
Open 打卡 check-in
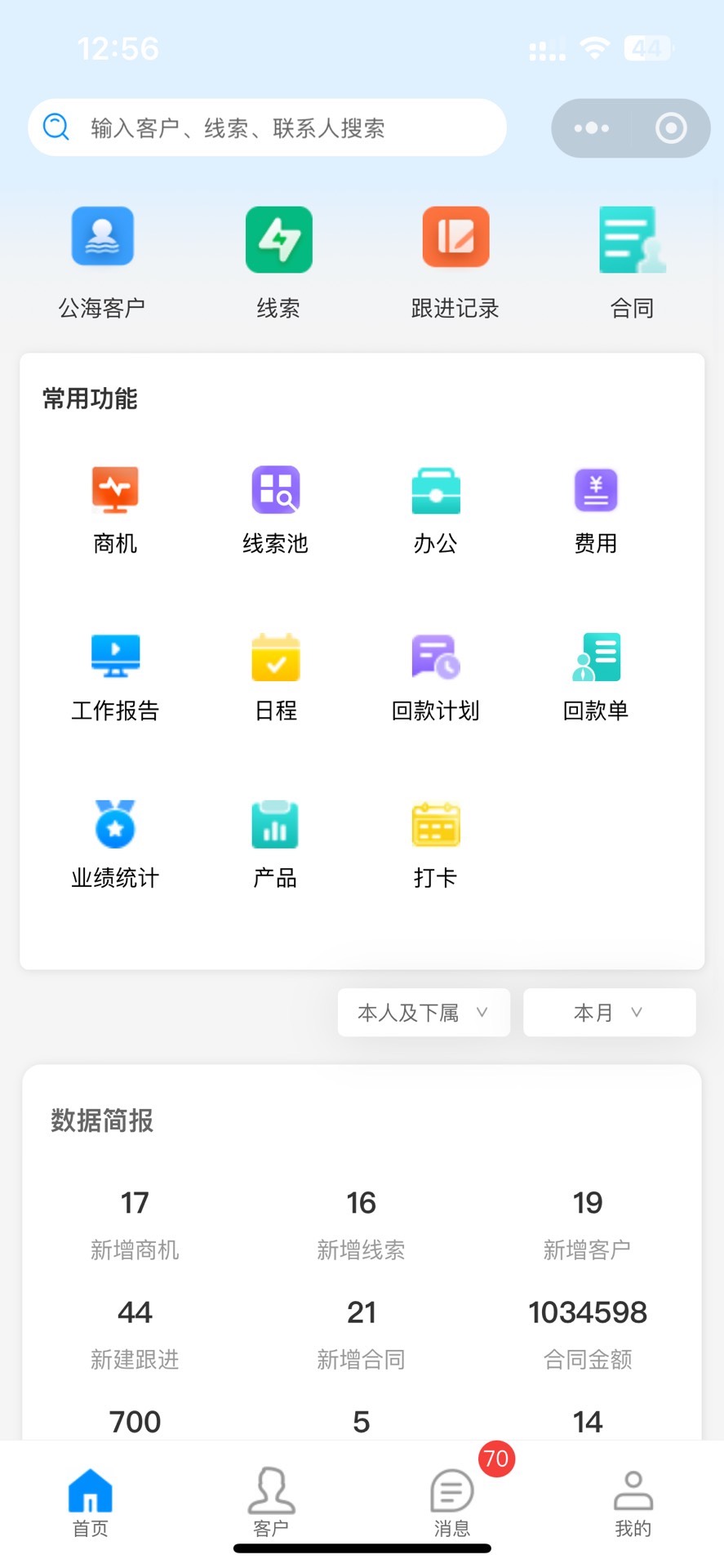coord(435,845)
